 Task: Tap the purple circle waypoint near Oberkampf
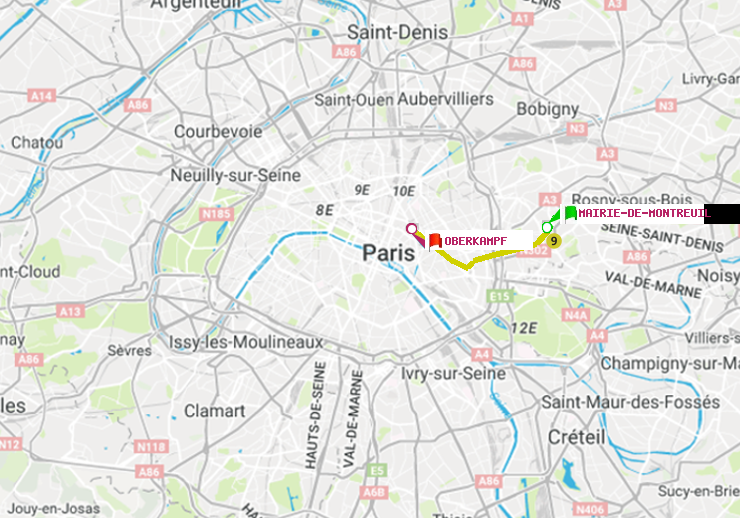411,229
